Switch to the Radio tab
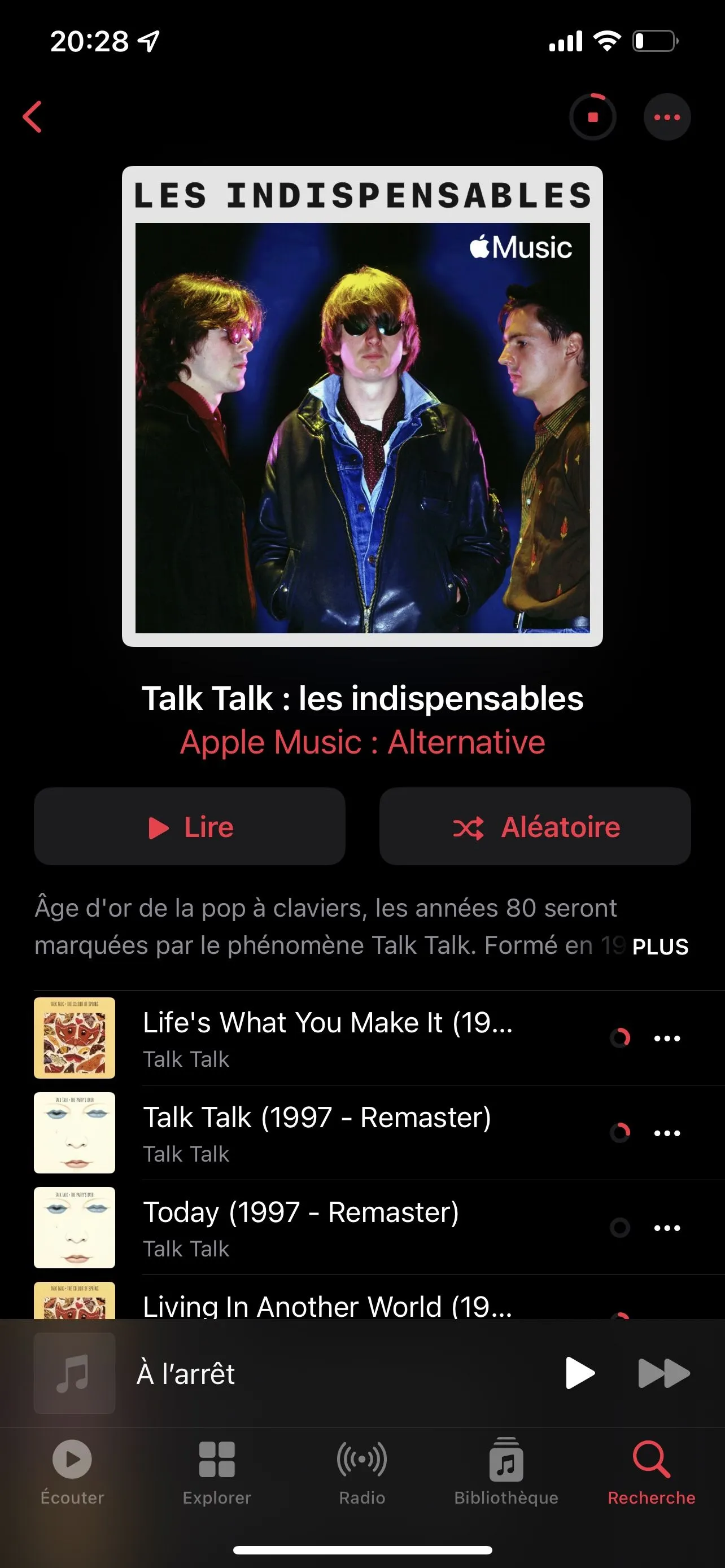 362,1470
